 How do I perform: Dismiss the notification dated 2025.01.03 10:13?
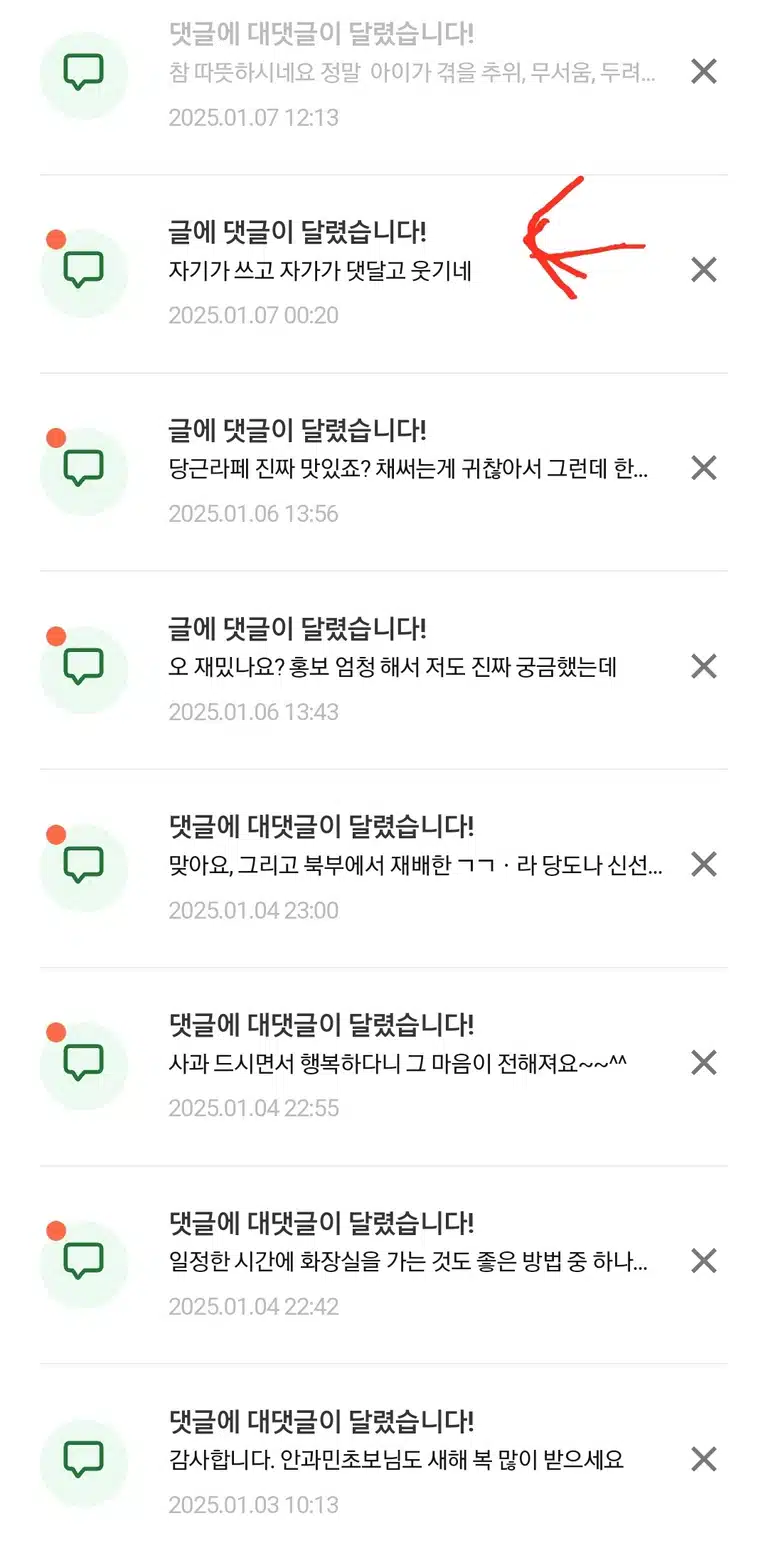click(x=704, y=1459)
